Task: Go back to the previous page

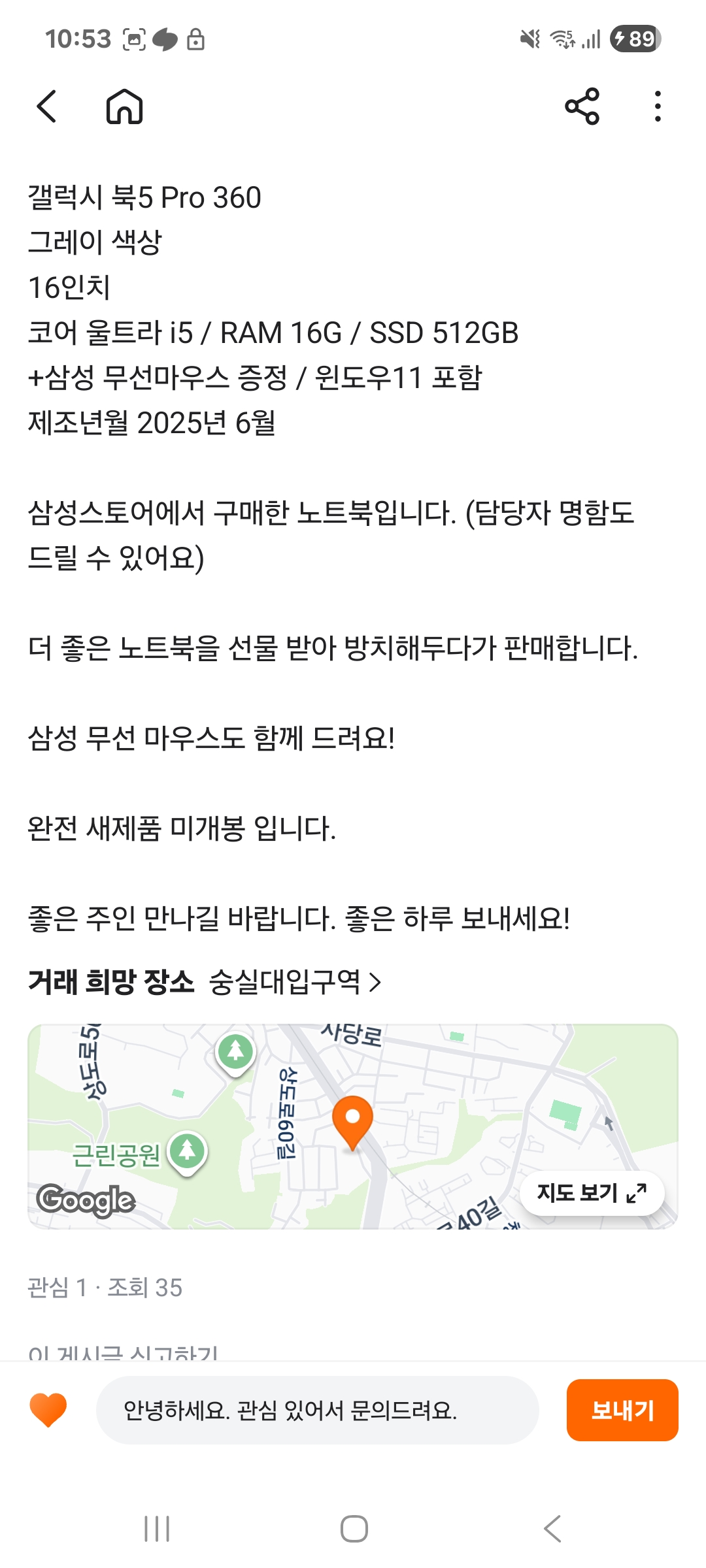Action: (x=47, y=106)
